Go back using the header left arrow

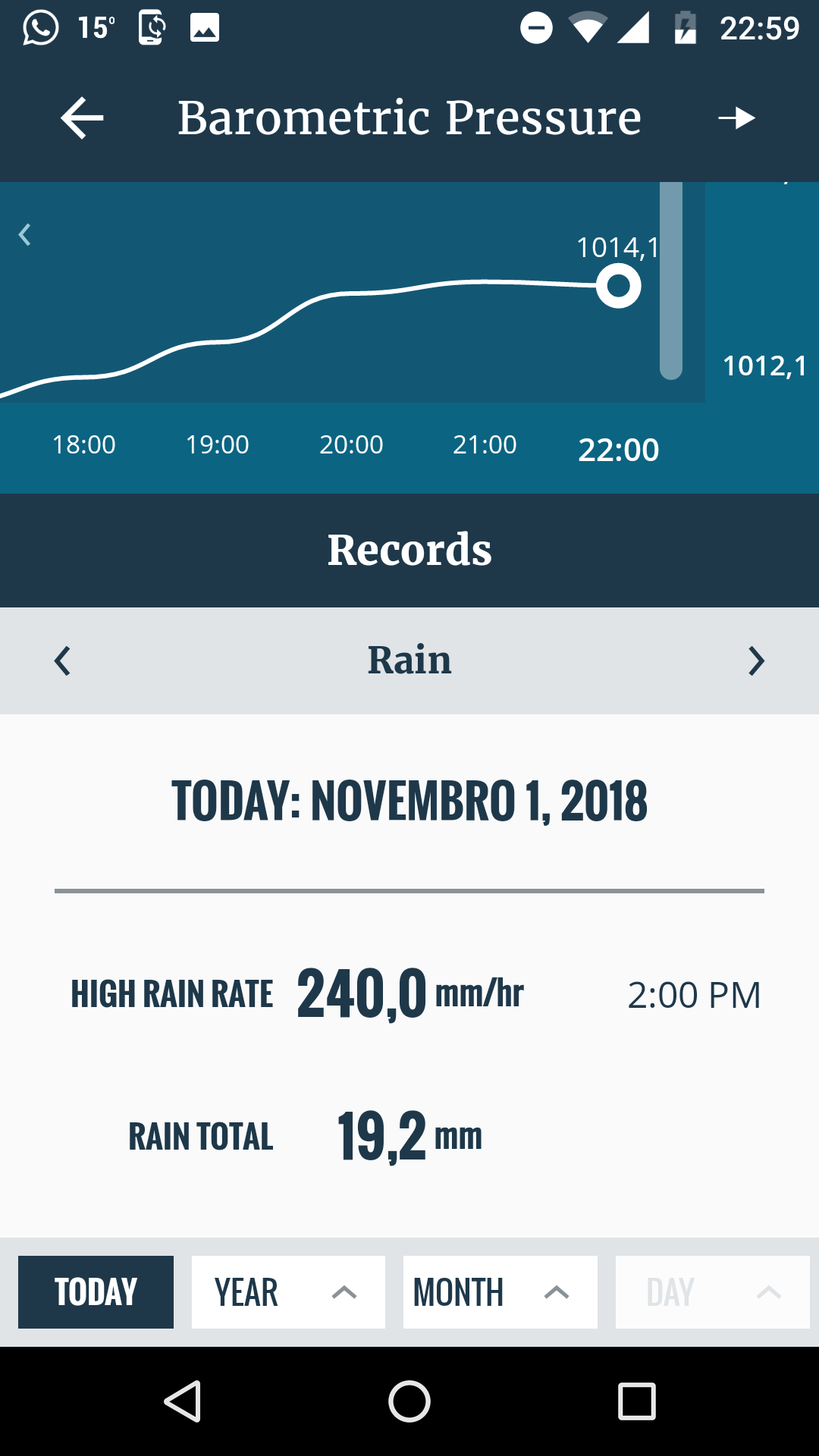pos(82,118)
